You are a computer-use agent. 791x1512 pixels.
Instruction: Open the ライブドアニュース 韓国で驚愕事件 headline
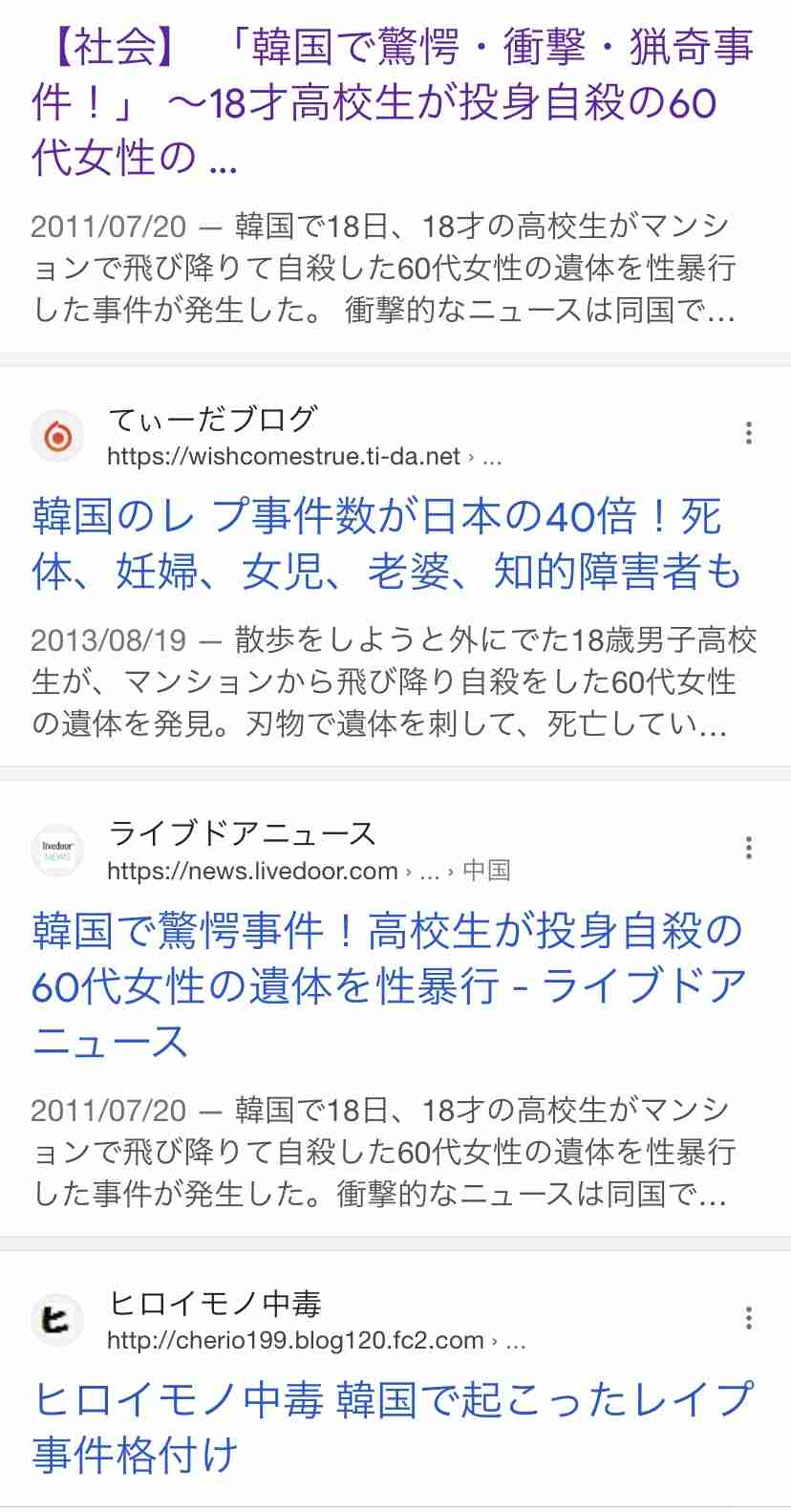(389, 985)
